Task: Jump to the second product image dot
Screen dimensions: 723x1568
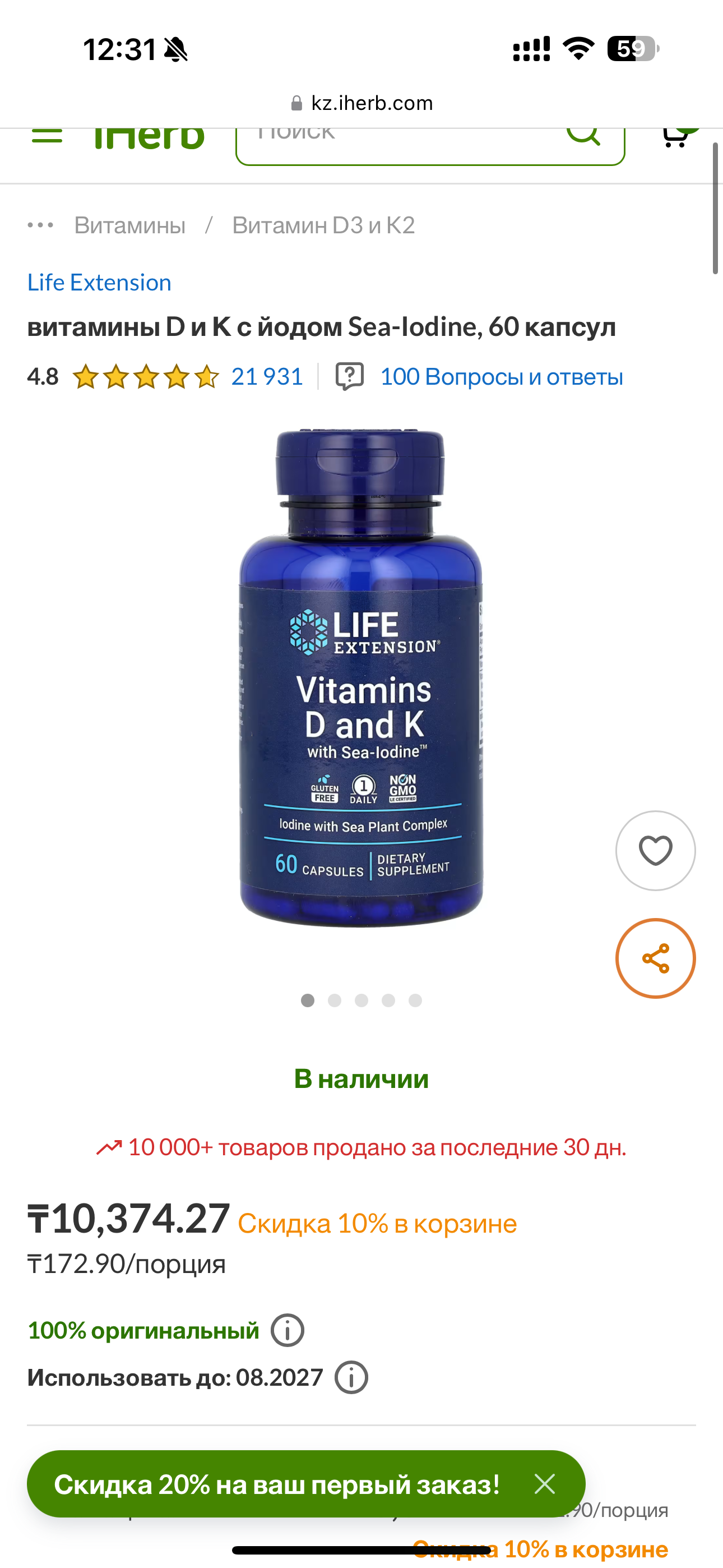Action: [x=335, y=1000]
